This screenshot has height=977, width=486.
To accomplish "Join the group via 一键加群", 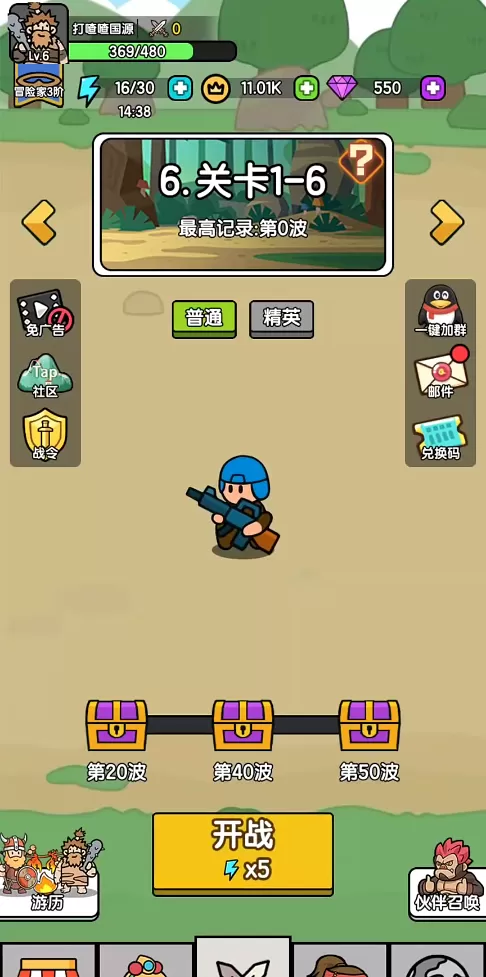I will tap(441, 311).
